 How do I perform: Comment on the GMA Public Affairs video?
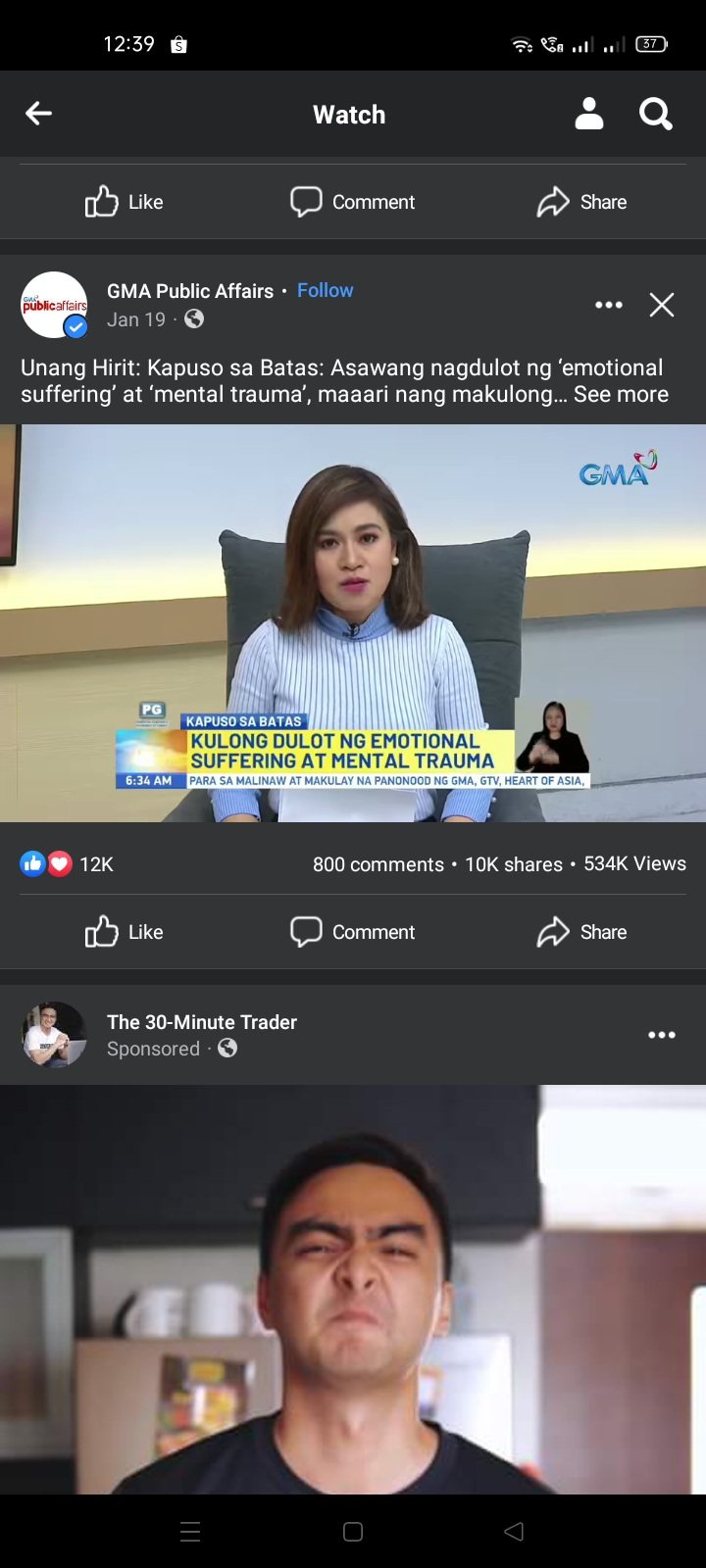(x=353, y=932)
